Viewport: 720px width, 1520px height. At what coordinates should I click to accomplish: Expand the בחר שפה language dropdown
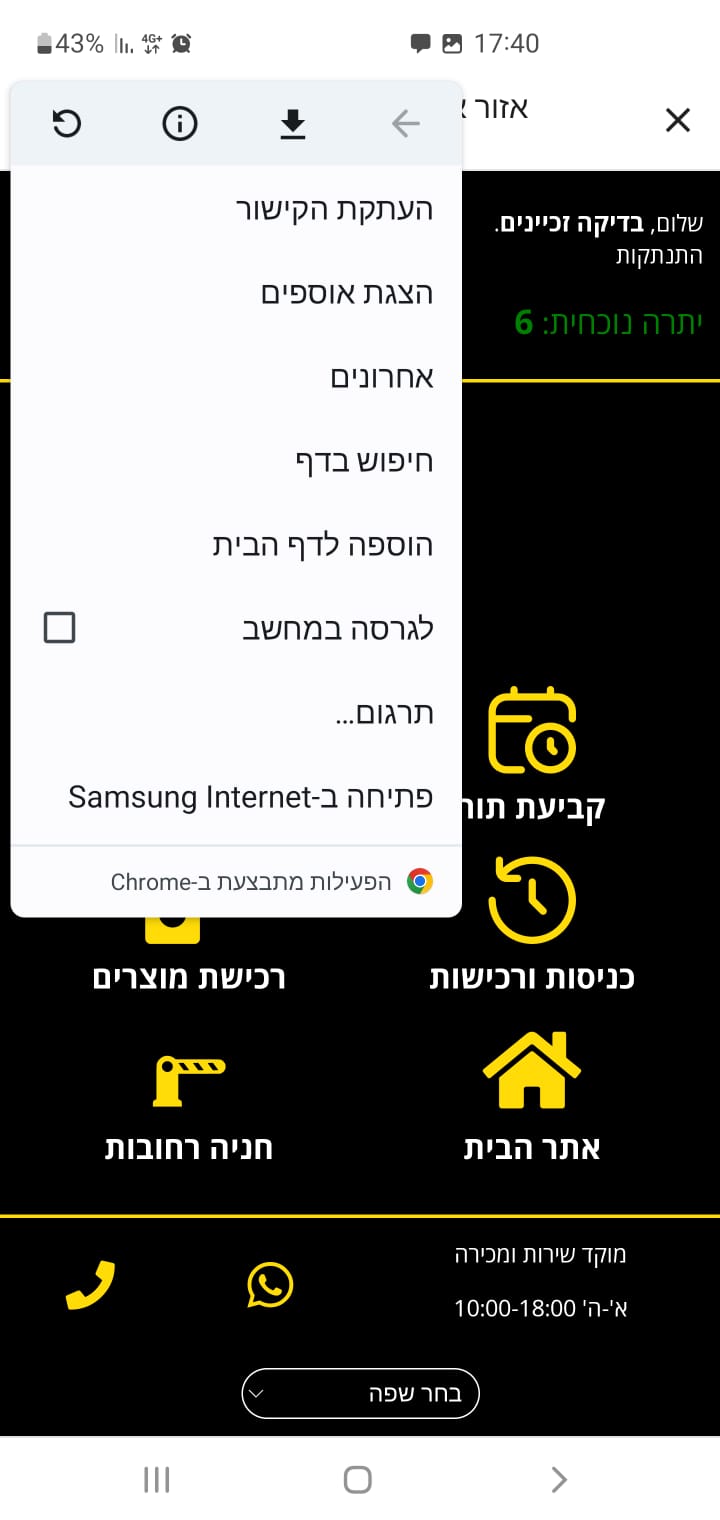point(360,1394)
